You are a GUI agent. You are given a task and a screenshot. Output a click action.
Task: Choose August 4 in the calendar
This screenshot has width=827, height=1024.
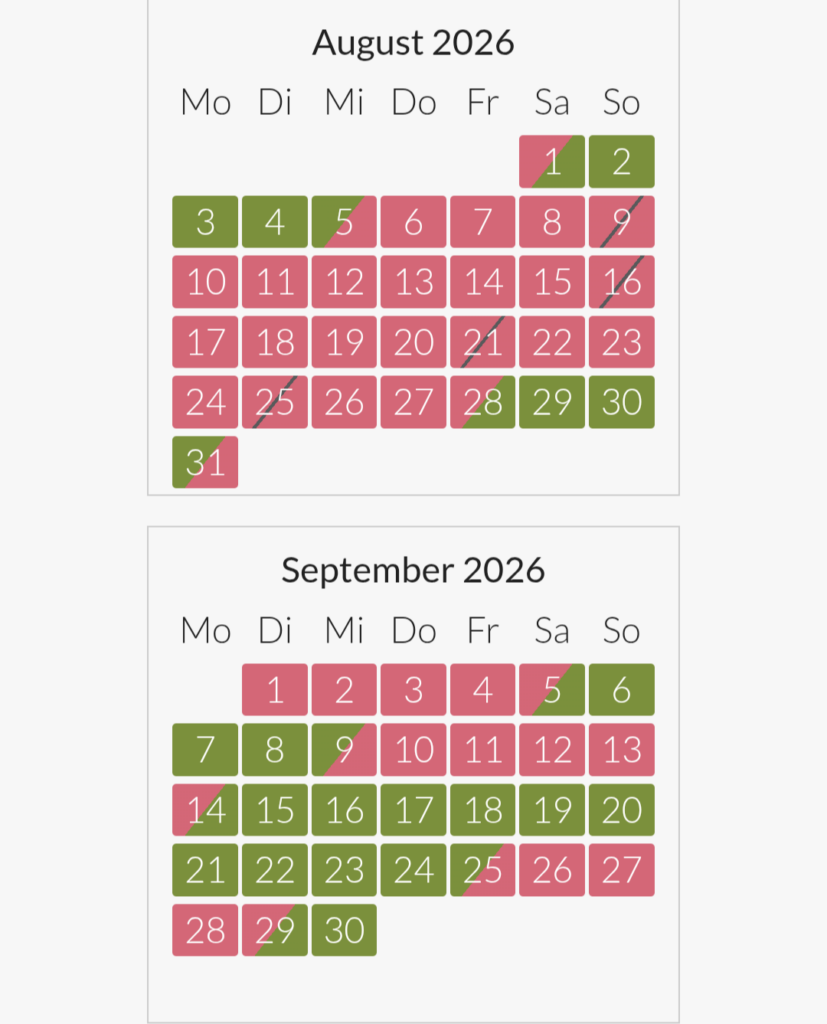274,222
